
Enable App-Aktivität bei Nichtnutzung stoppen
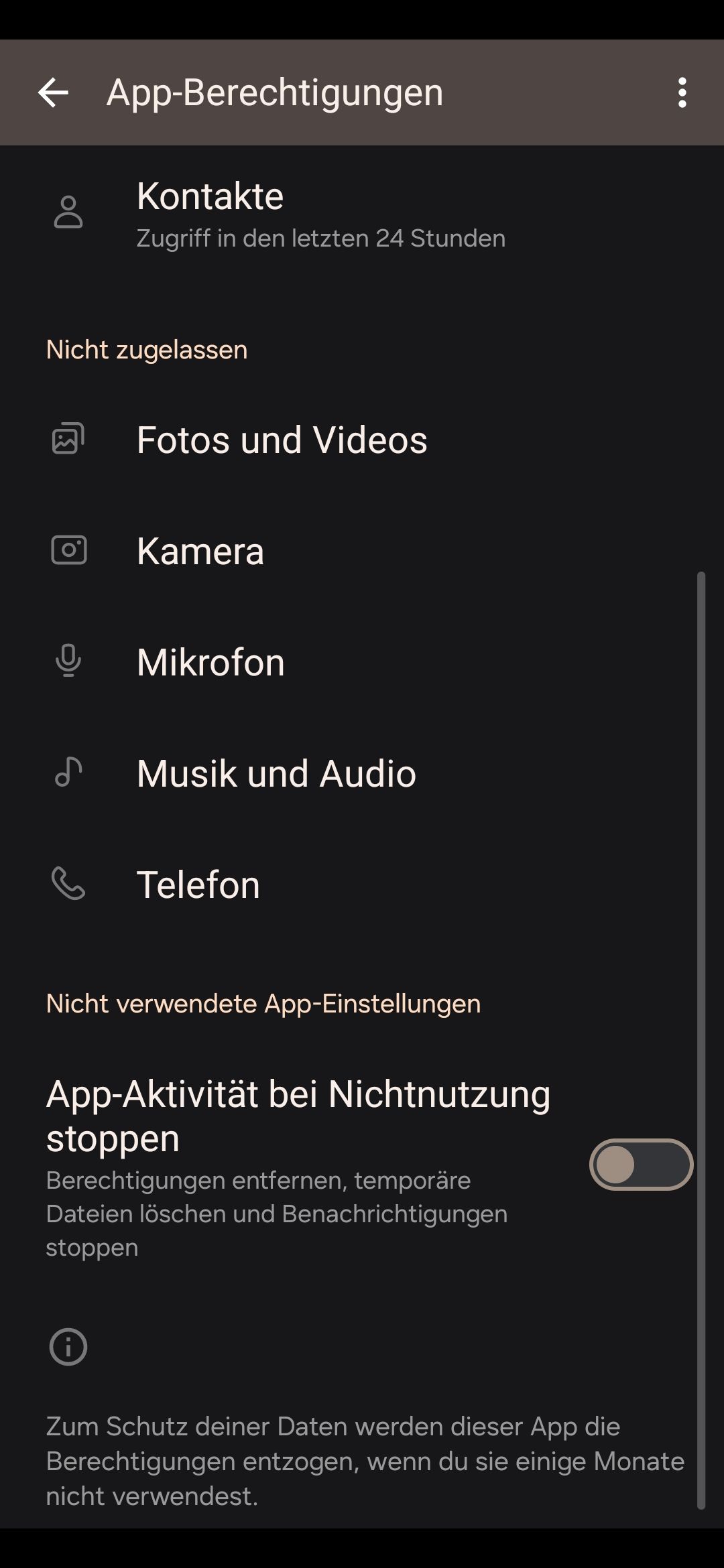(x=640, y=1165)
